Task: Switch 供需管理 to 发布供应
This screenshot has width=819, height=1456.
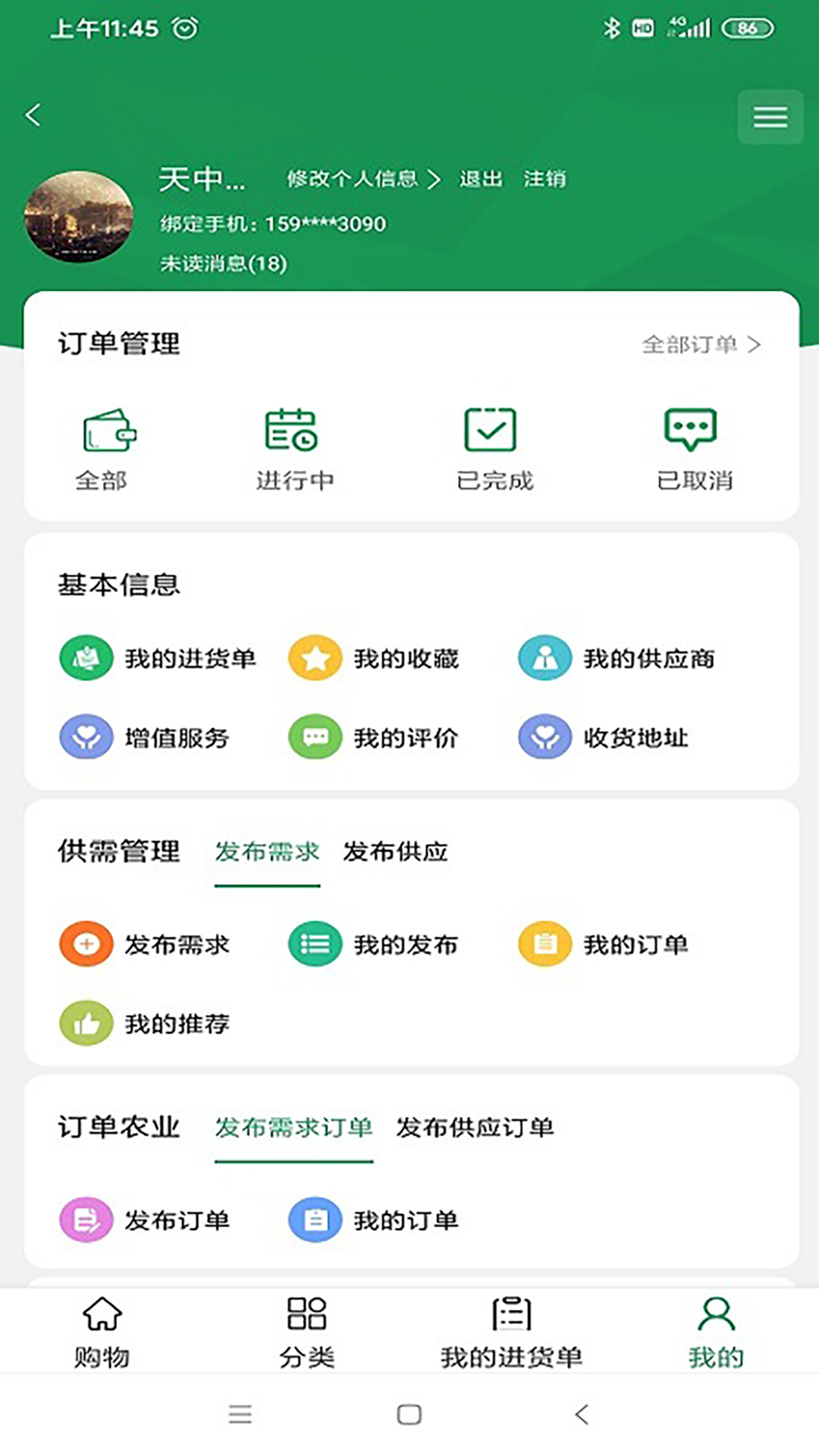Action: [396, 852]
